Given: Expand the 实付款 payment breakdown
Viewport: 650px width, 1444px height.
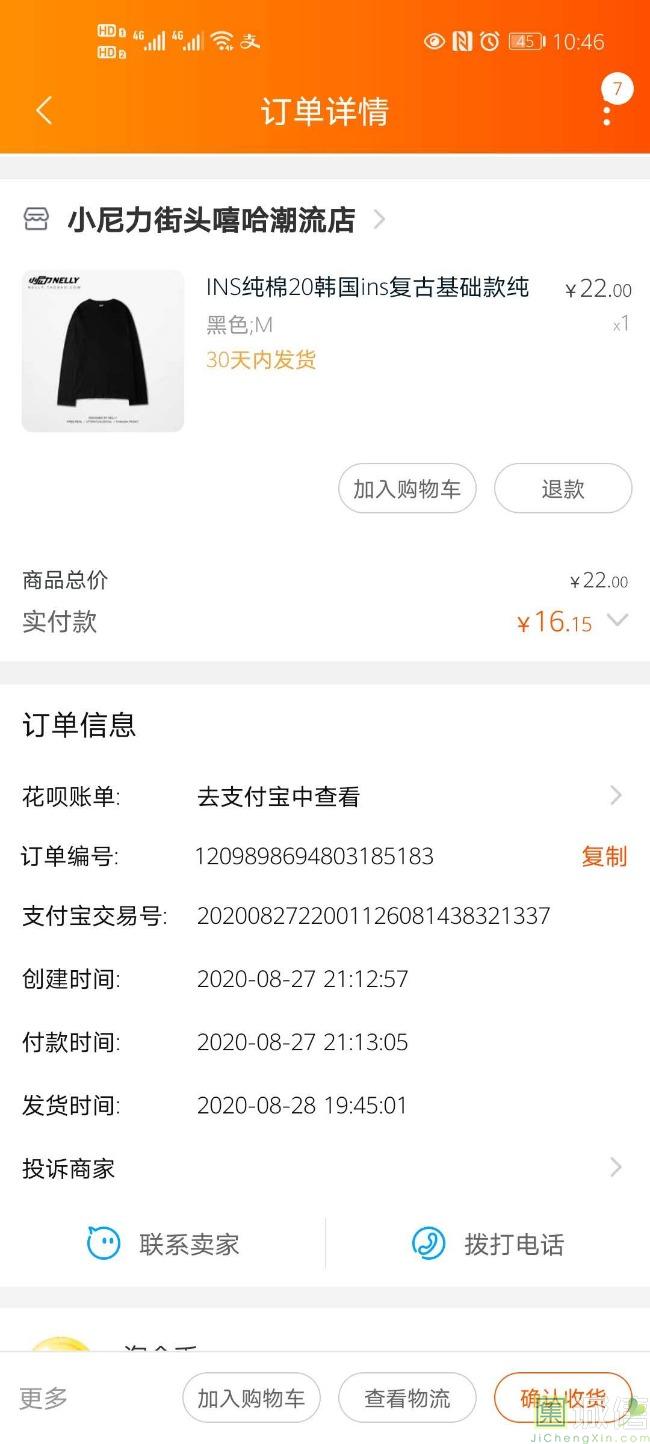Looking at the screenshot, I should tap(618, 621).
